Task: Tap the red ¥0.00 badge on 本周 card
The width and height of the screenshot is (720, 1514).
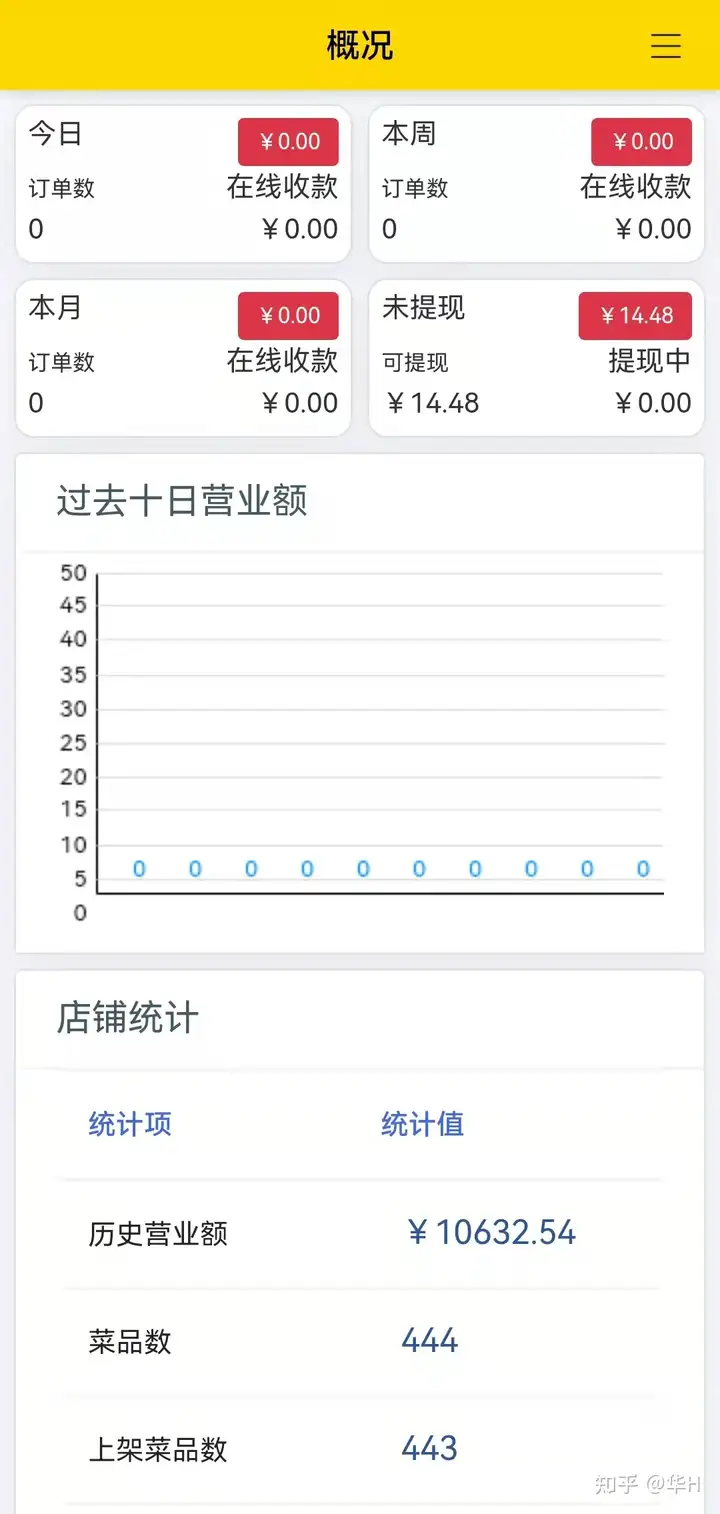Action: 641,142
